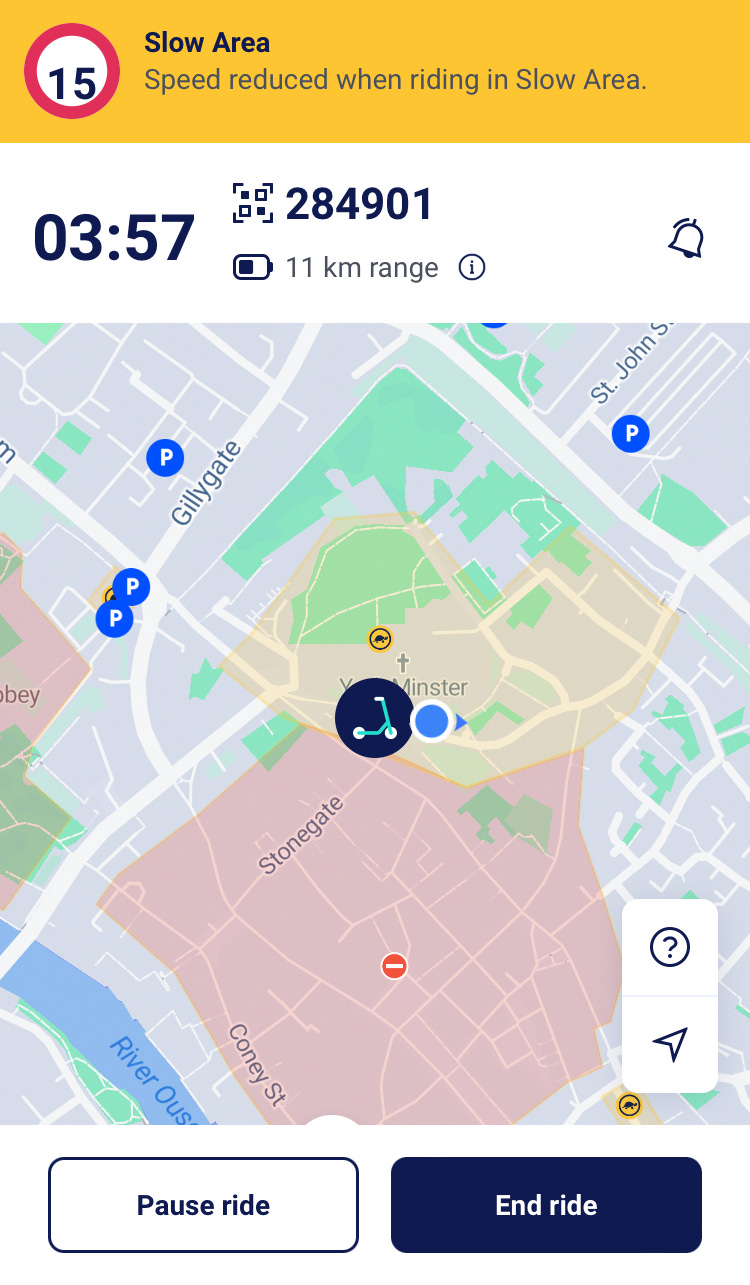This screenshot has height=1285, width=750.
Task: Select parking marker left of Gillygate label
Action: (165, 458)
